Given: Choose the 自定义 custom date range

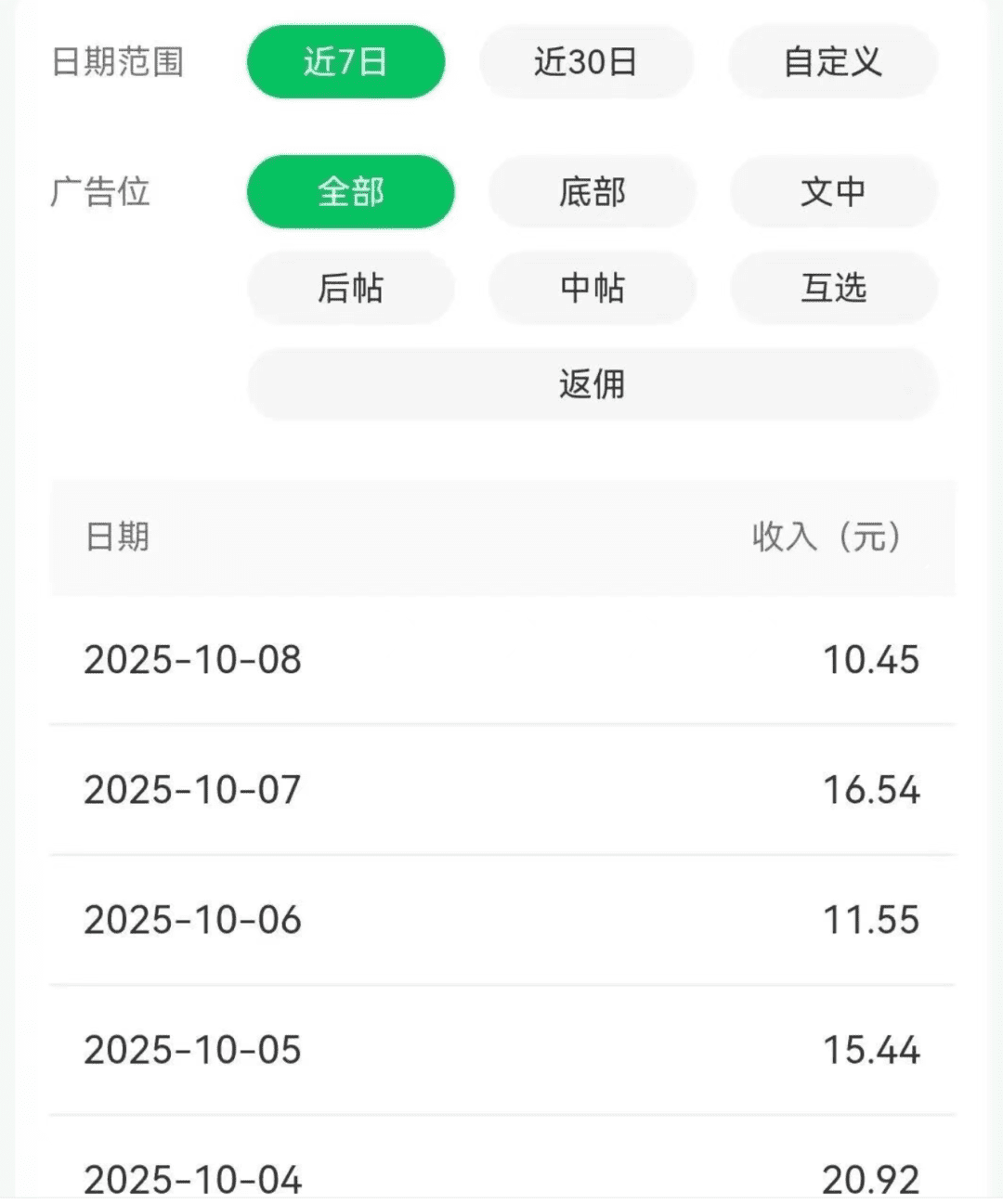Looking at the screenshot, I should click(833, 62).
